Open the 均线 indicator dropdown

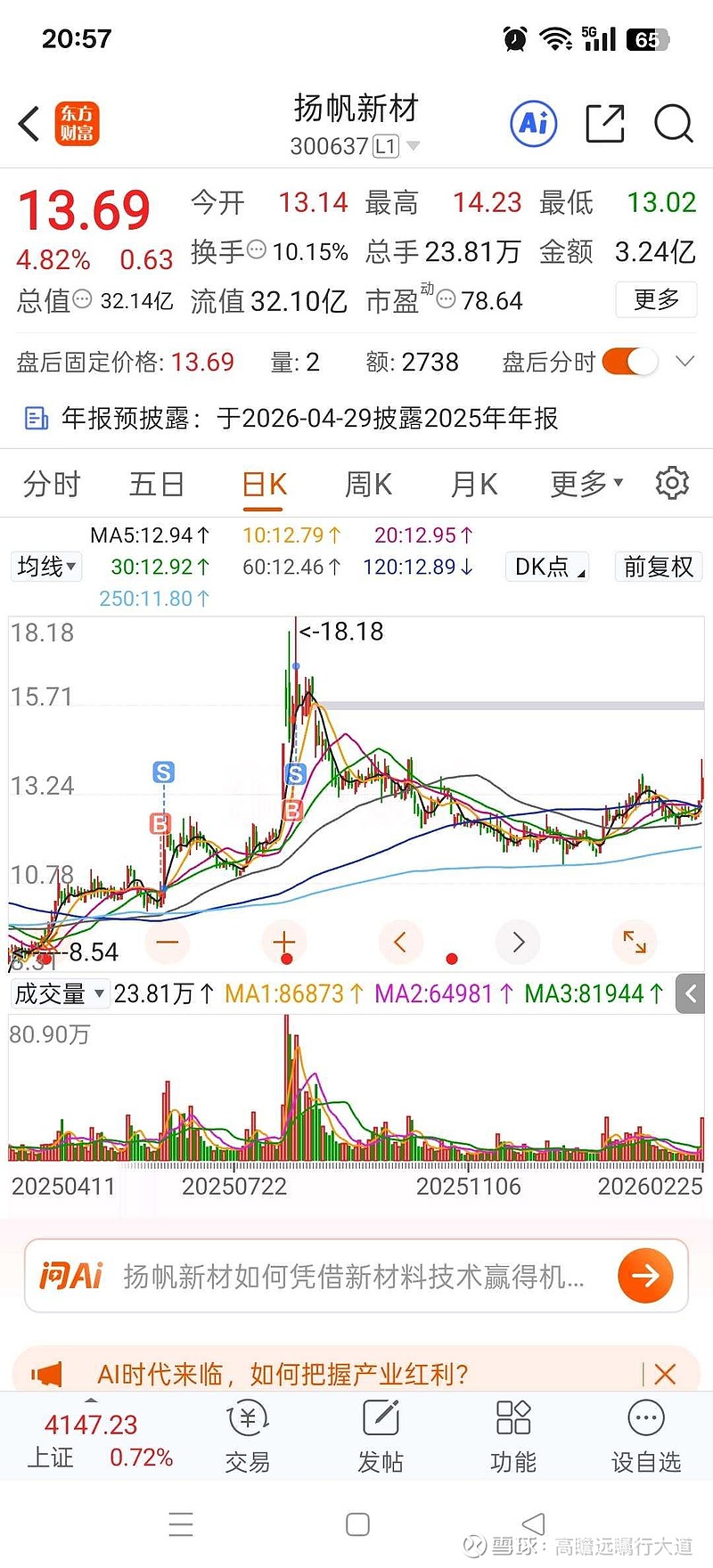(x=46, y=567)
